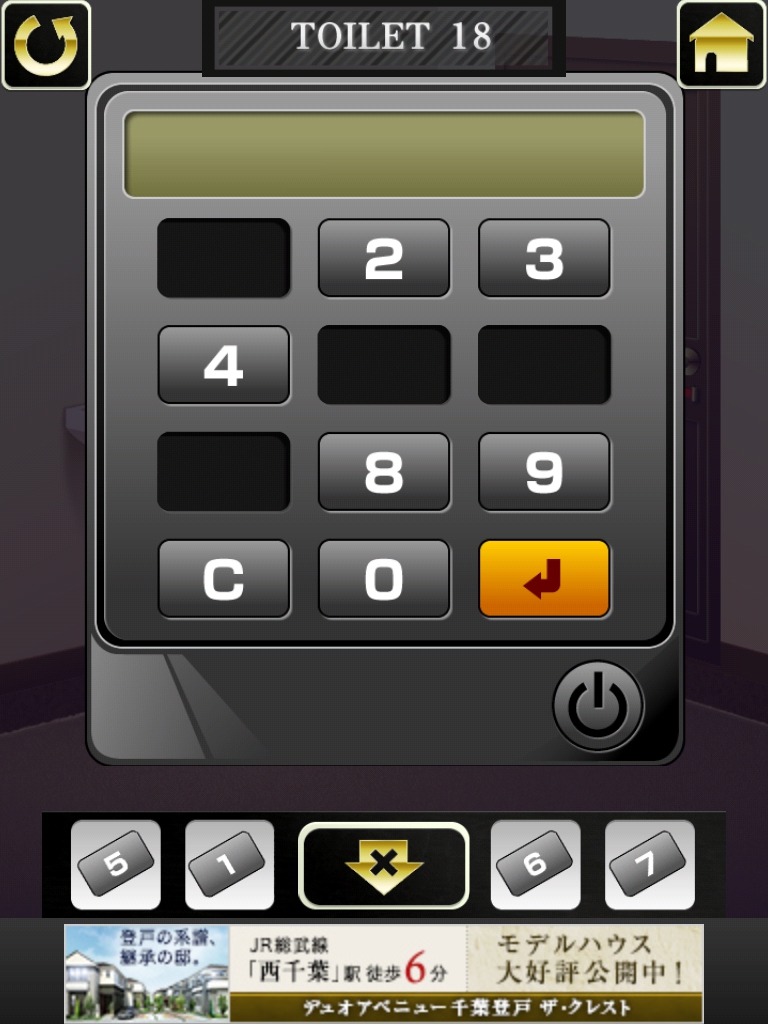The width and height of the screenshot is (768, 1024).
Task: Enter digit 0 on keypad
Action: 384,579
